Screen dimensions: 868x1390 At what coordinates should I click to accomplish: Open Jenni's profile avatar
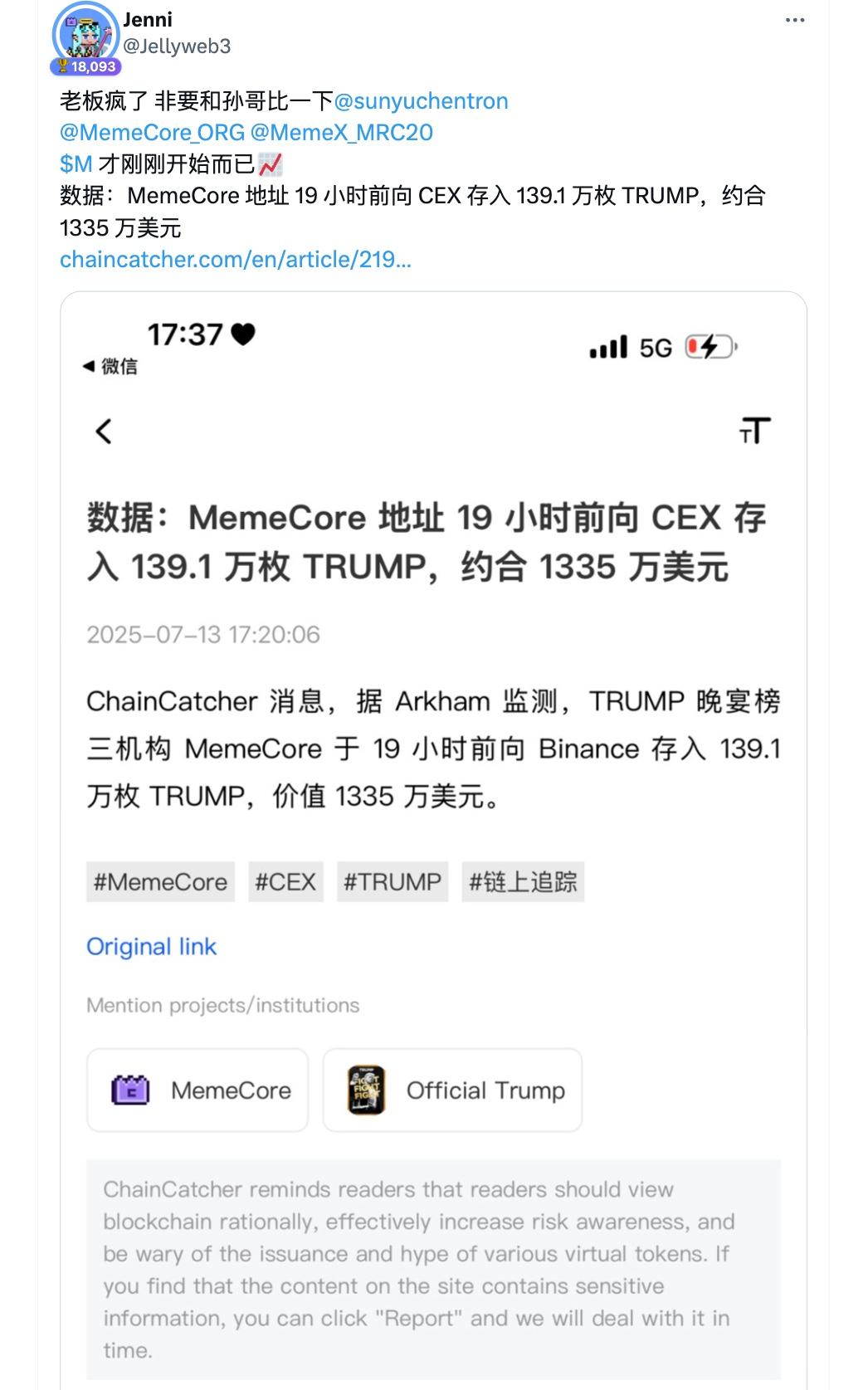point(85,35)
